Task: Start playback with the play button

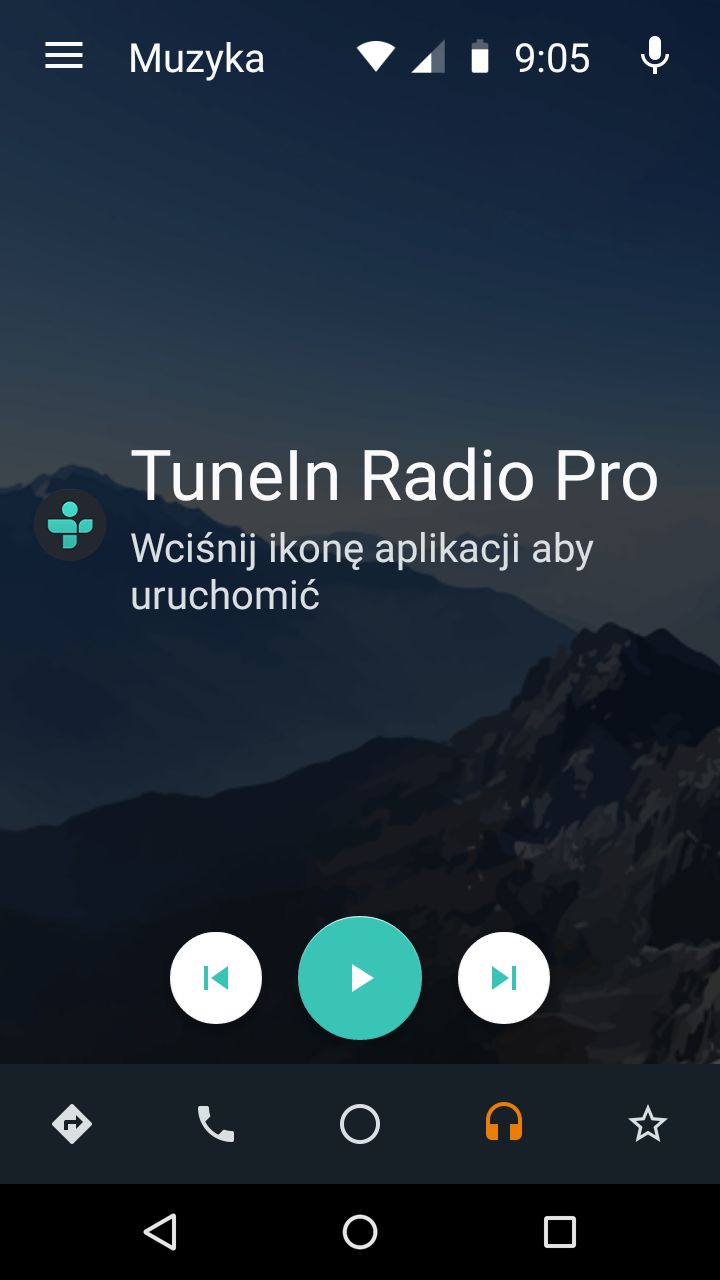Action: click(360, 978)
